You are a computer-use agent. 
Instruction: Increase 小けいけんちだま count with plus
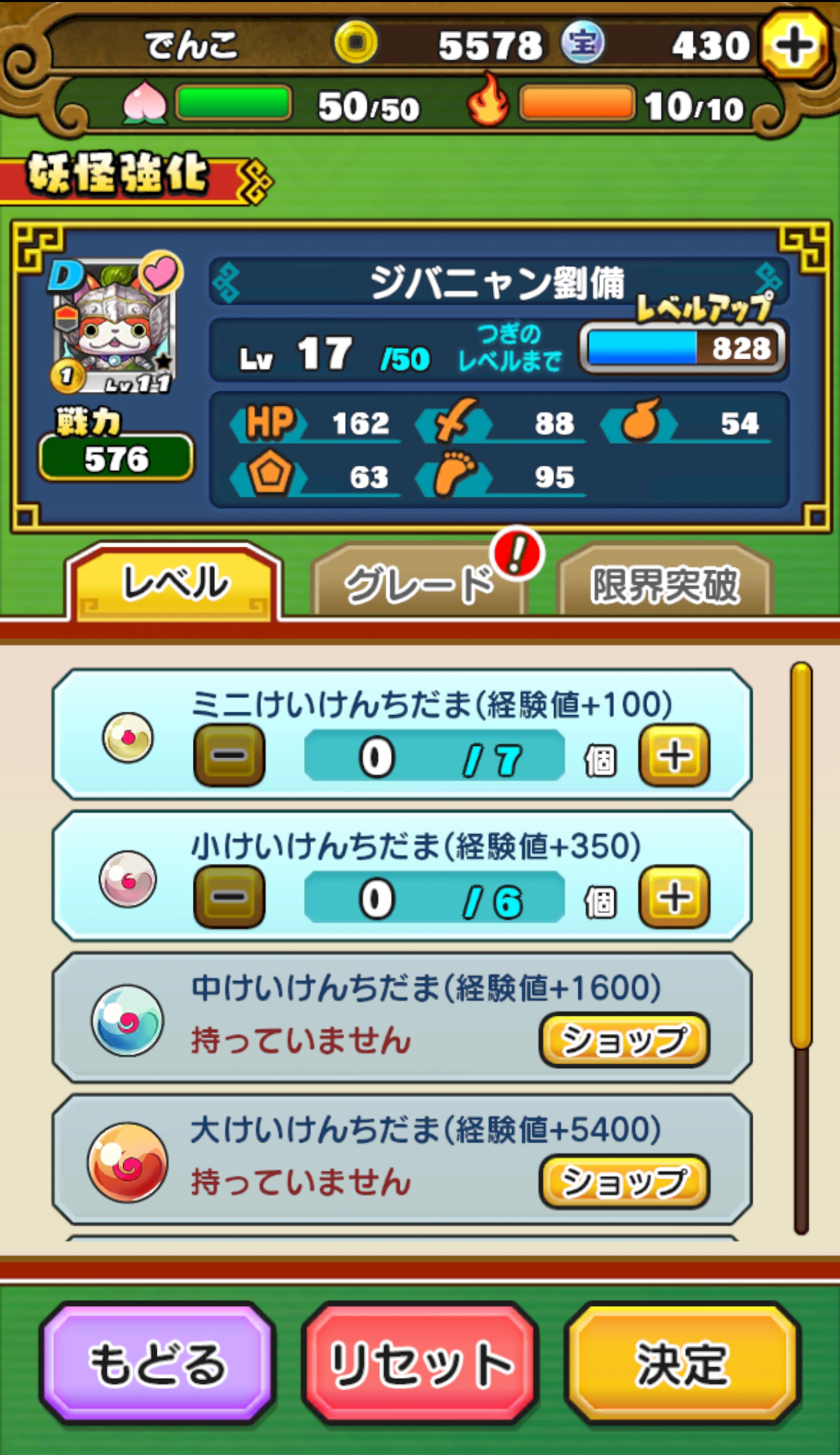pos(674,898)
